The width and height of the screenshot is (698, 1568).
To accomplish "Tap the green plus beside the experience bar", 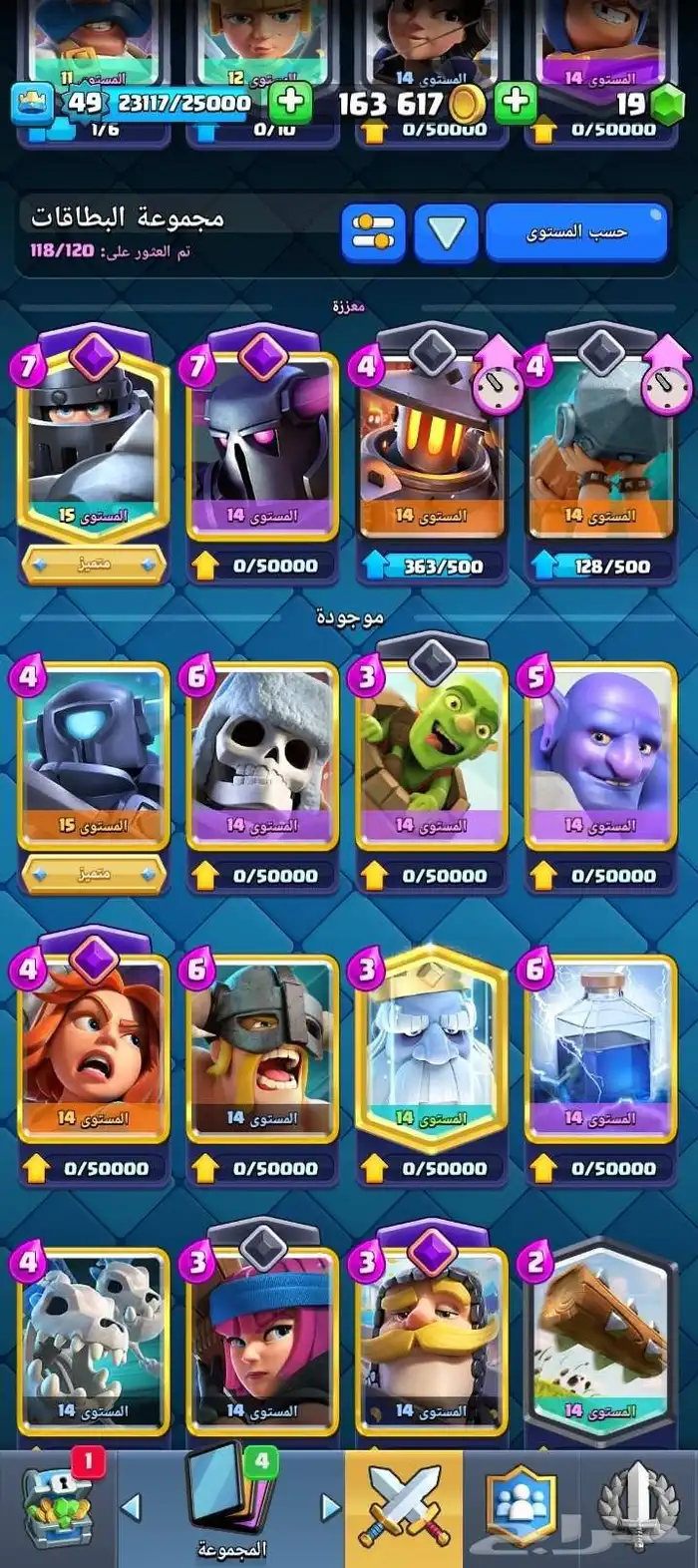I will click(290, 102).
